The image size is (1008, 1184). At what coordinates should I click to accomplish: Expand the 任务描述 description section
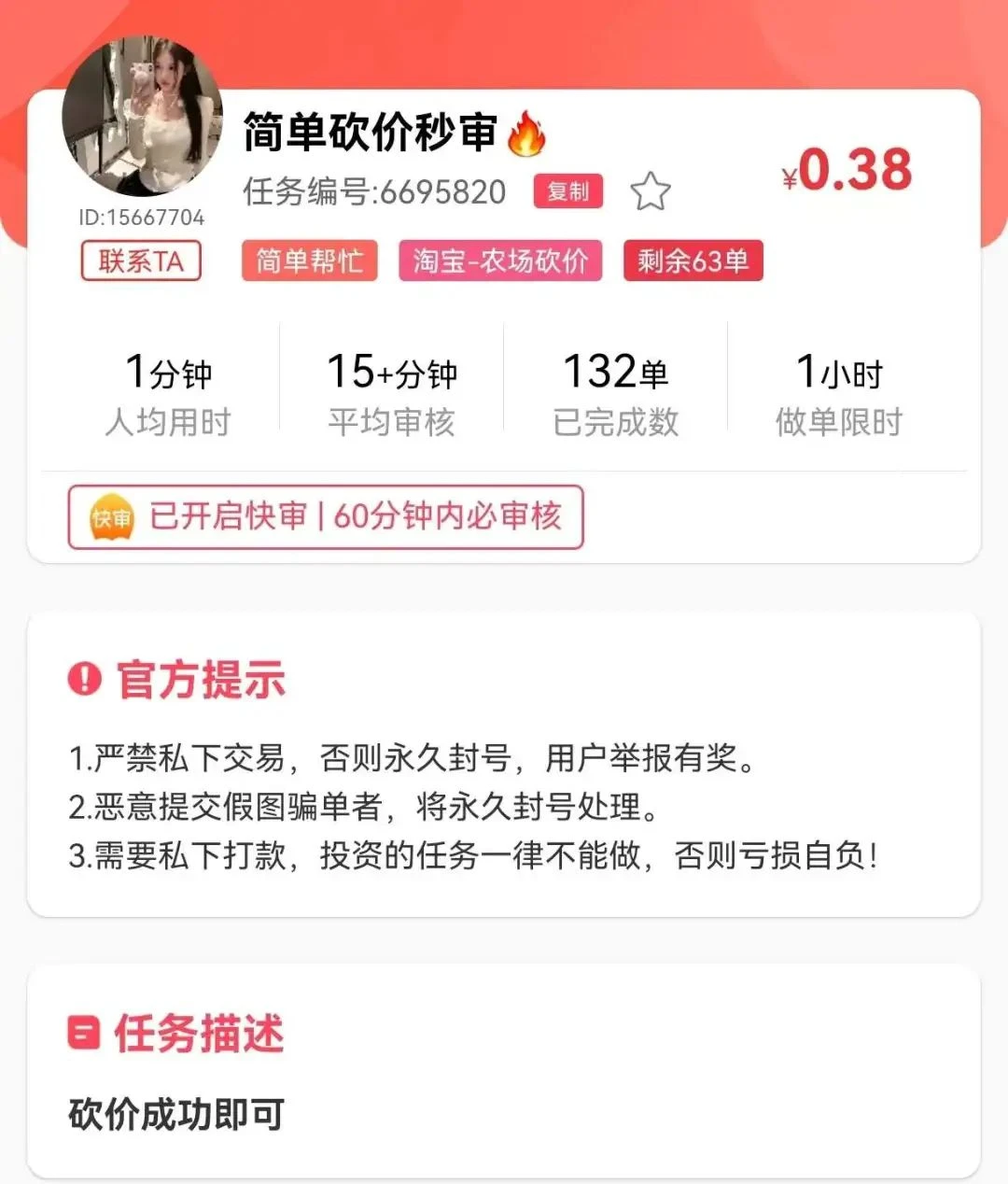[x=196, y=1033]
